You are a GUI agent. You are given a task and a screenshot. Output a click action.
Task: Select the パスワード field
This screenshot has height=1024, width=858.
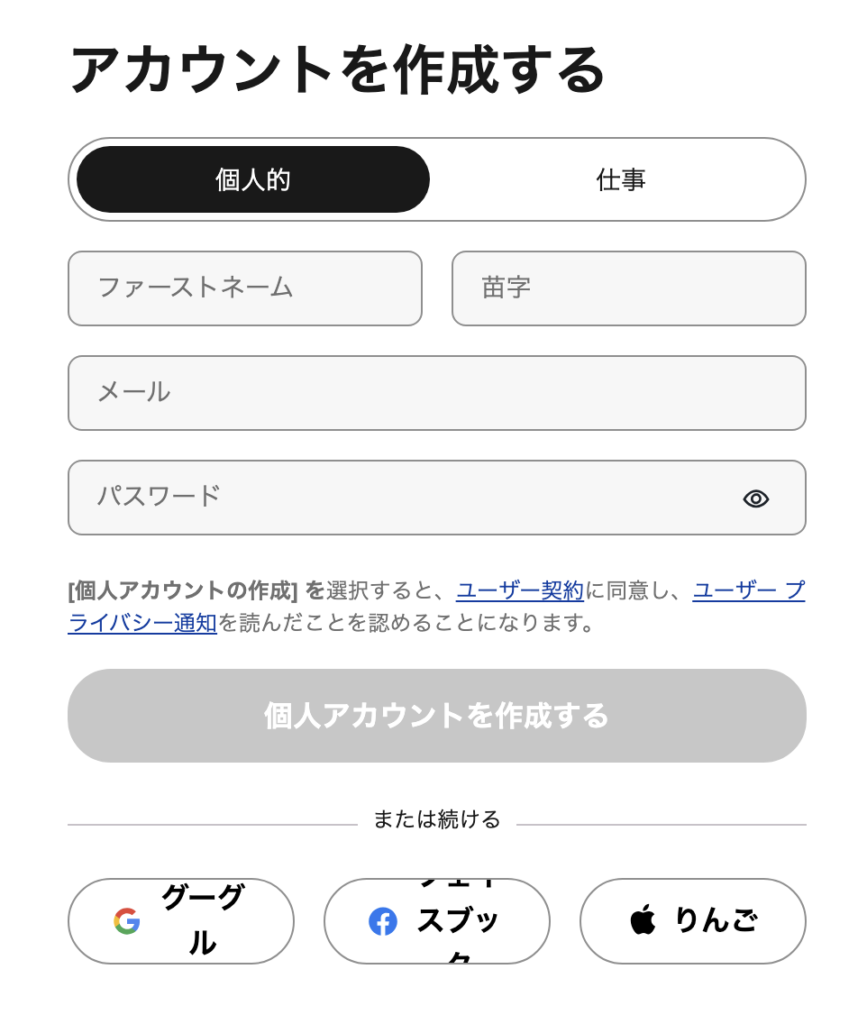point(400,497)
